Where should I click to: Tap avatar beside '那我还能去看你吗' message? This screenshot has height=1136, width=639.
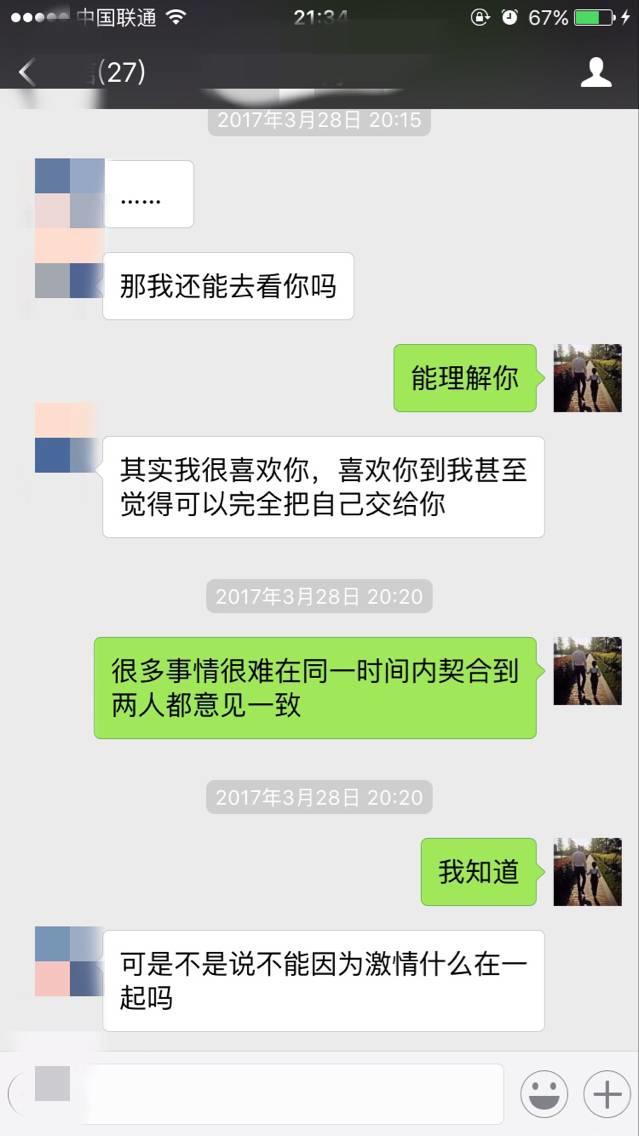[69, 265]
